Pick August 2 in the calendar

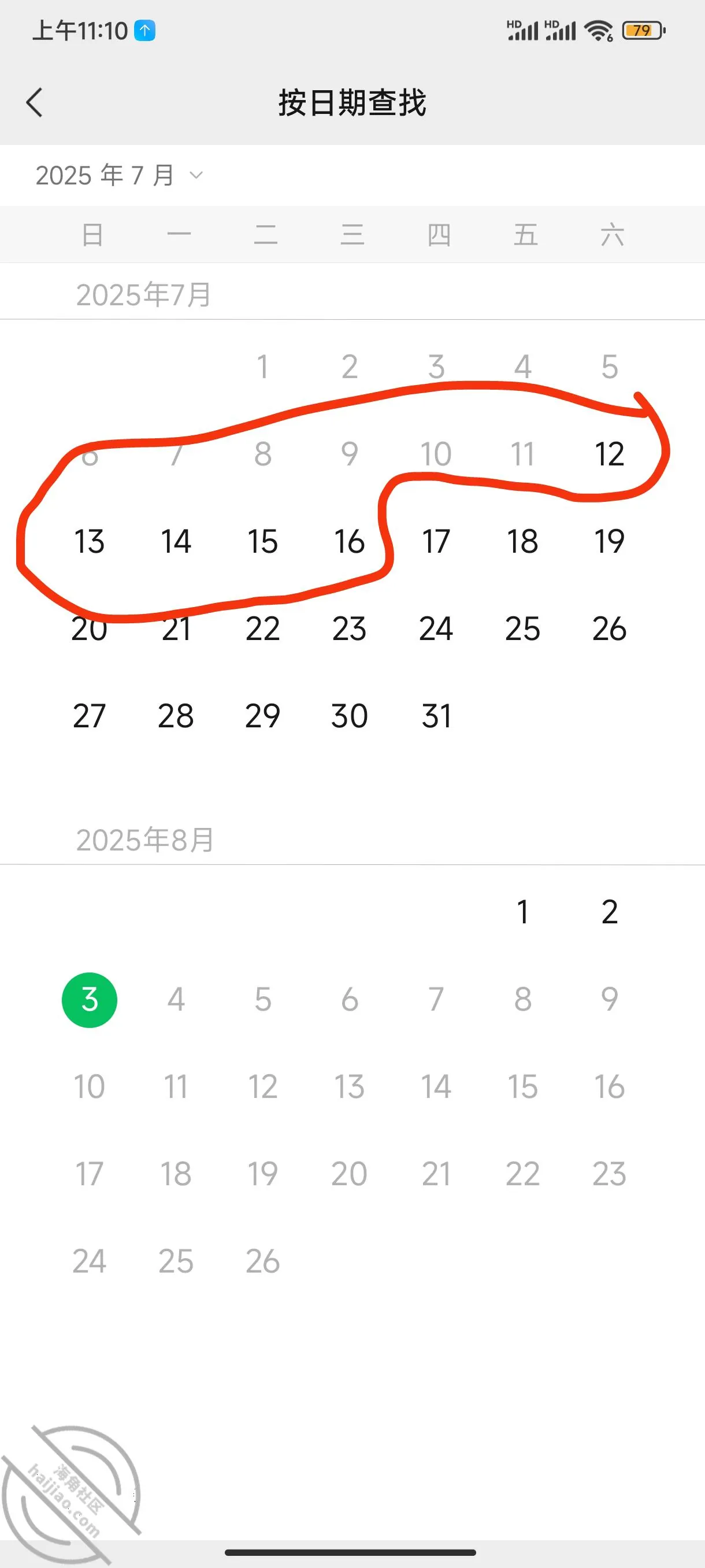click(x=610, y=912)
